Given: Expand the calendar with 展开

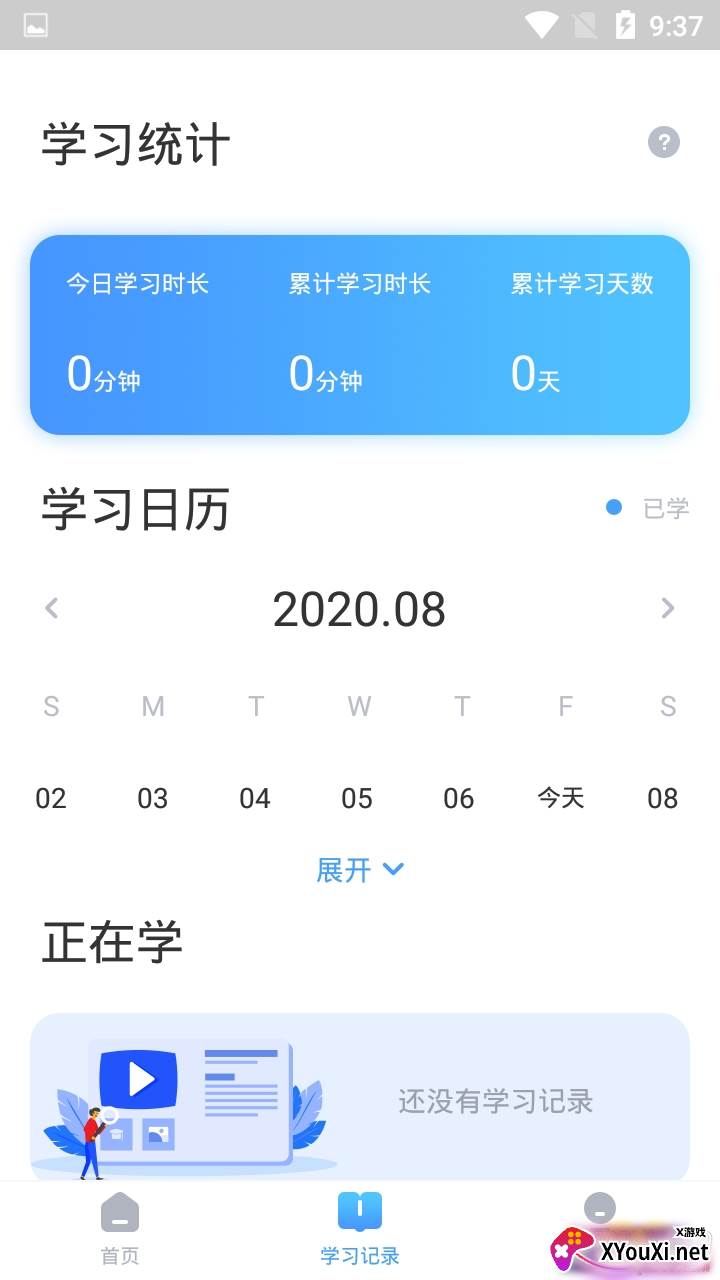Looking at the screenshot, I should click(x=360, y=870).
